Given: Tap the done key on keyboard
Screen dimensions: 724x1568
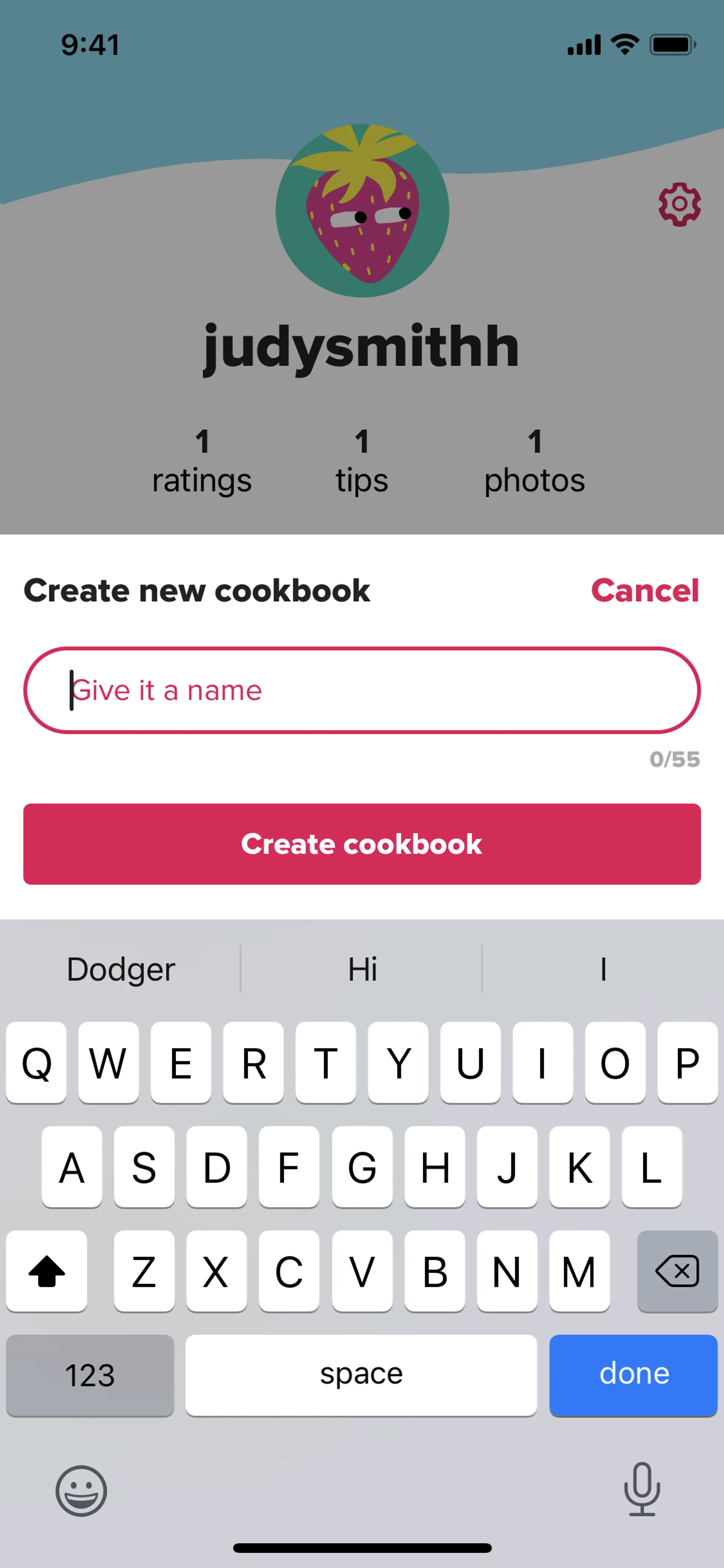Looking at the screenshot, I should (x=633, y=1374).
